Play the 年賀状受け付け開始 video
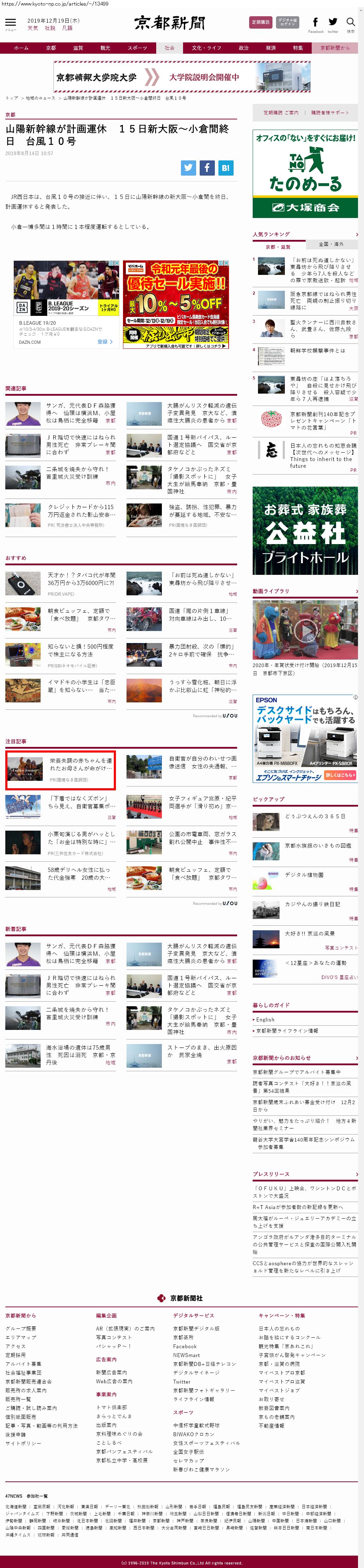 click(305, 629)
